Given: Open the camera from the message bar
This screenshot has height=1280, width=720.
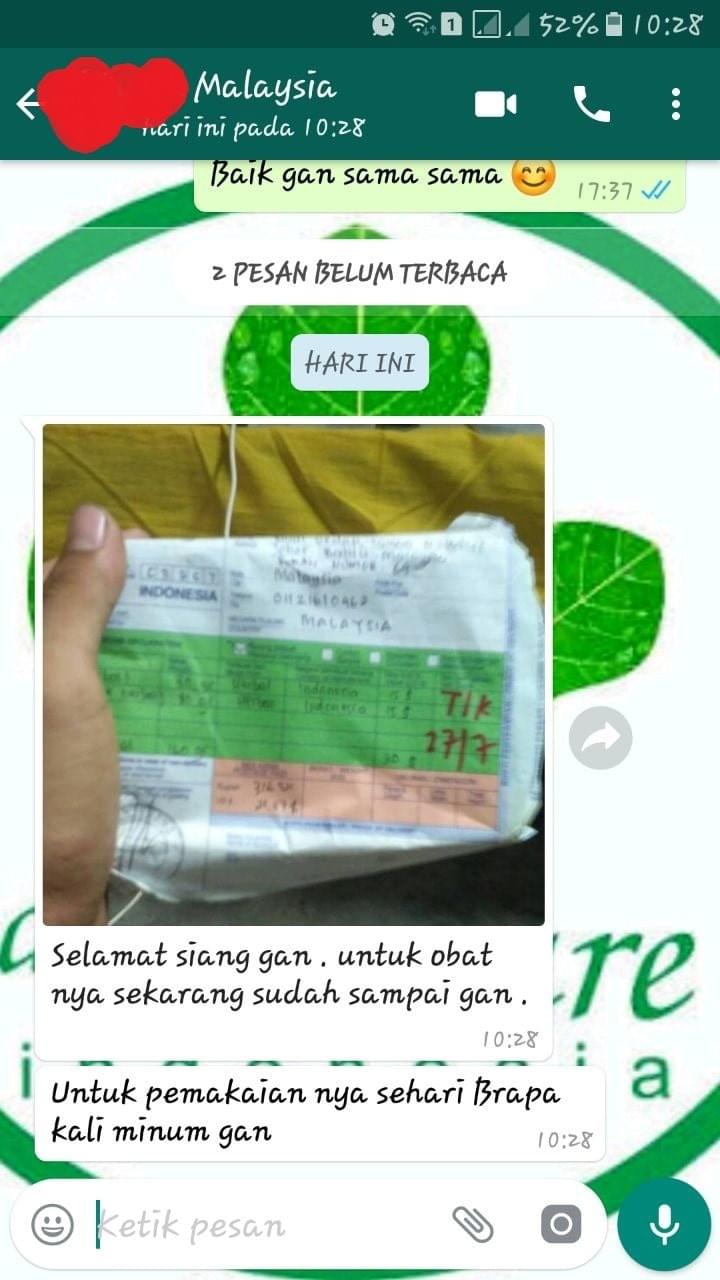Looking at the screenshot, I should (x=561, y=1224).
